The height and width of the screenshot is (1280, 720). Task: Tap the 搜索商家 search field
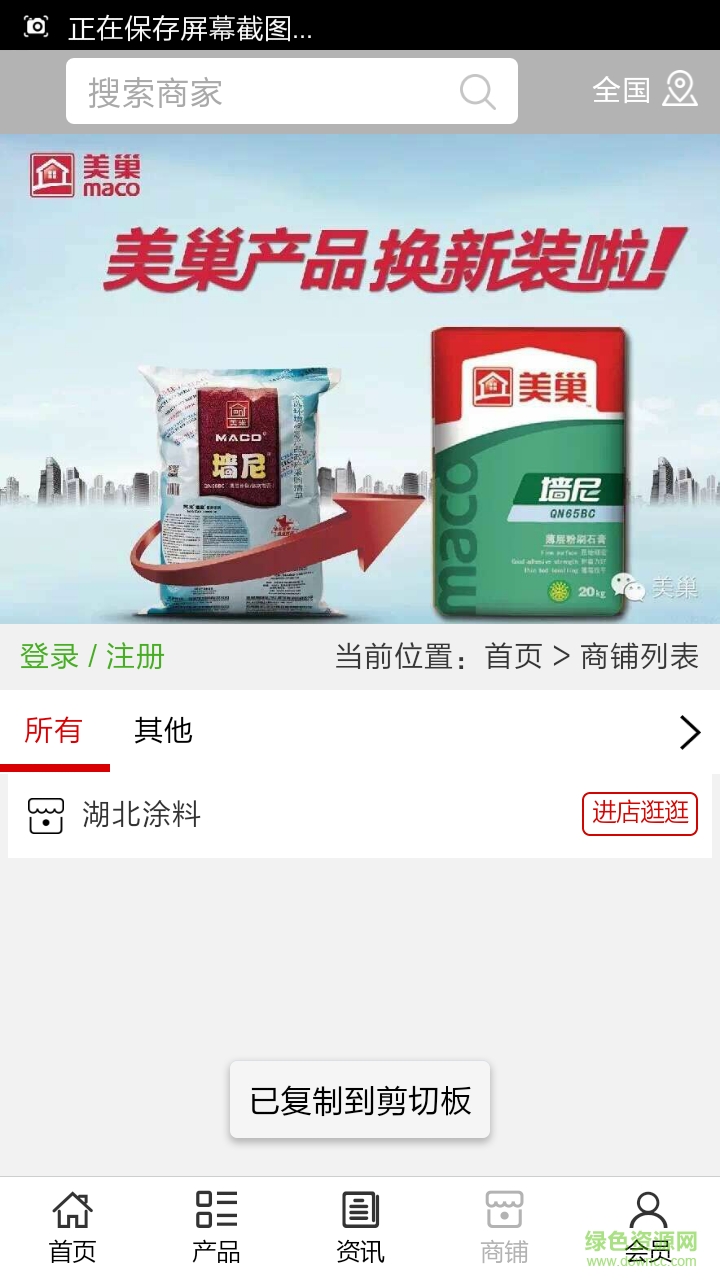(x=260, y=92)
